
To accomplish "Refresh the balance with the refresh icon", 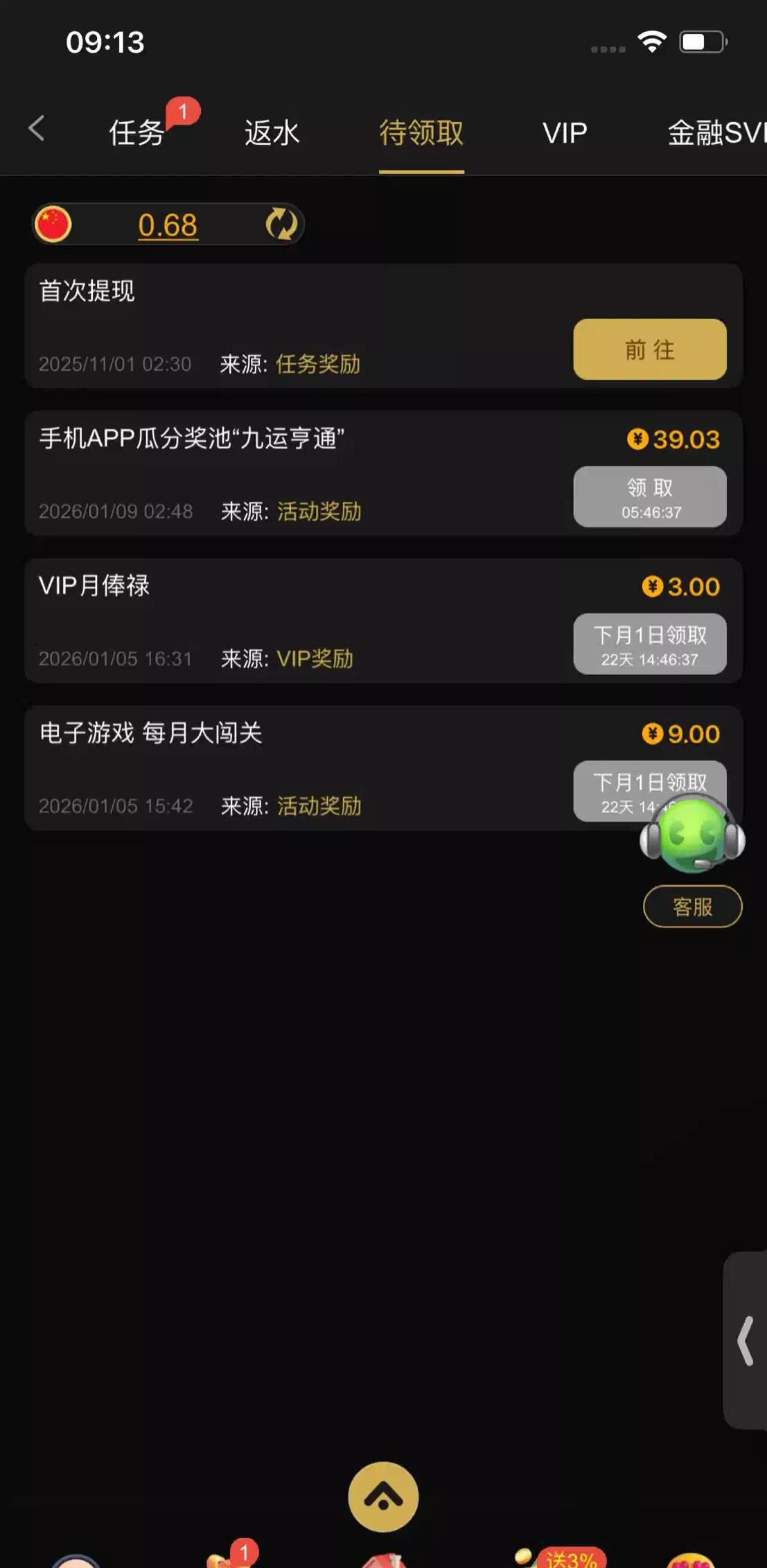I will point(281,225).
